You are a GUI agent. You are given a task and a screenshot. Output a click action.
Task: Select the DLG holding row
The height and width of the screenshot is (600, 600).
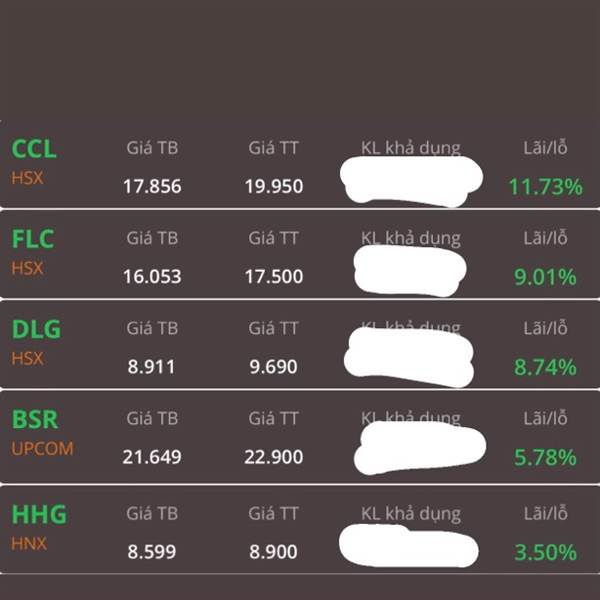point(35,329)
